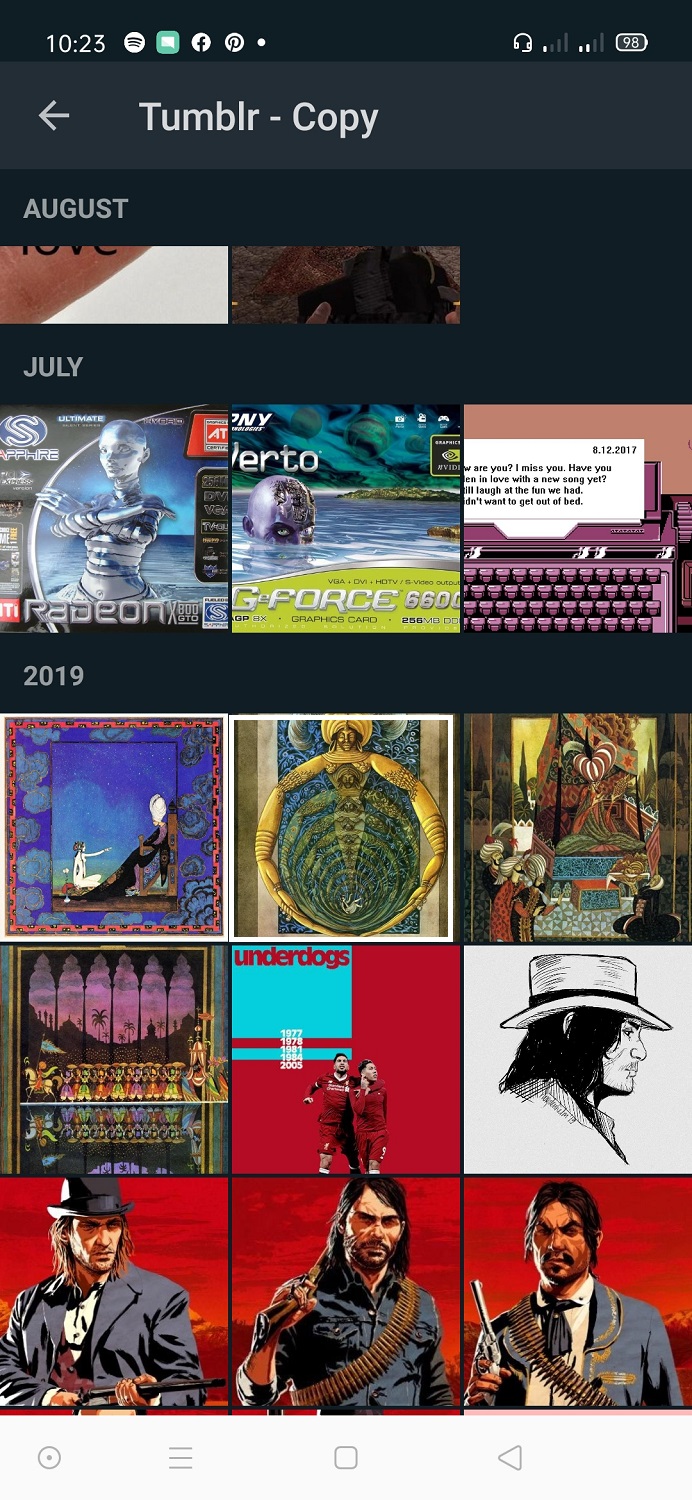Open the bandolier man with rifle artwork

(x=346, y=1291)
